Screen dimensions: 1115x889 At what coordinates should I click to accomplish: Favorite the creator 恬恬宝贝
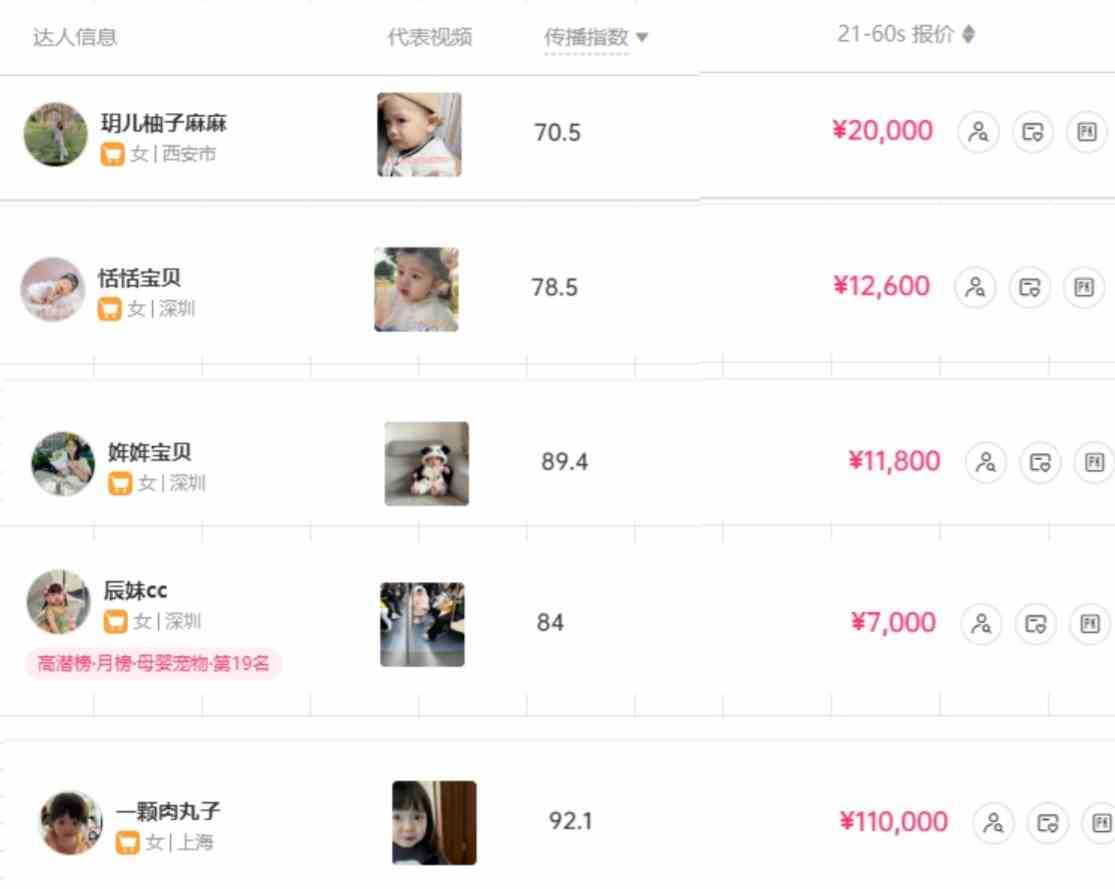tap(1030, 287)
